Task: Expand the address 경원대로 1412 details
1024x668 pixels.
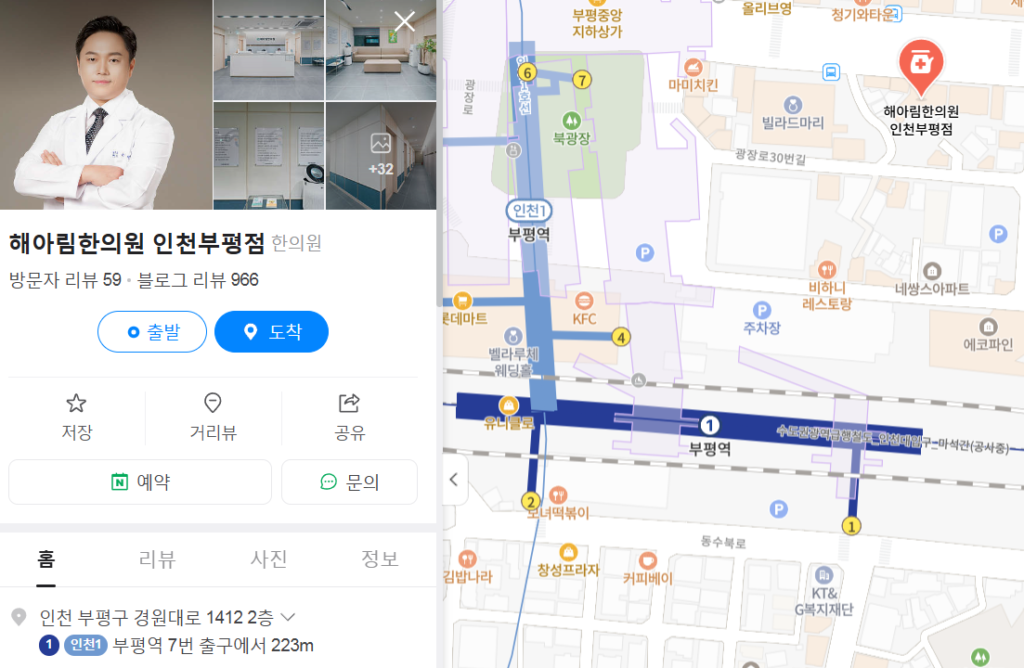Action: (x=288, y=617)
